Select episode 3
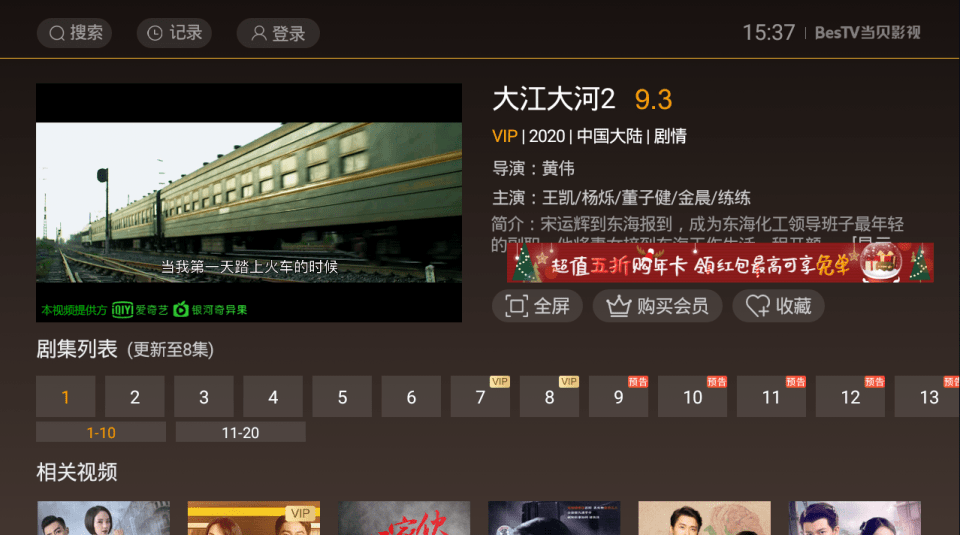 [x=203, y=397]
